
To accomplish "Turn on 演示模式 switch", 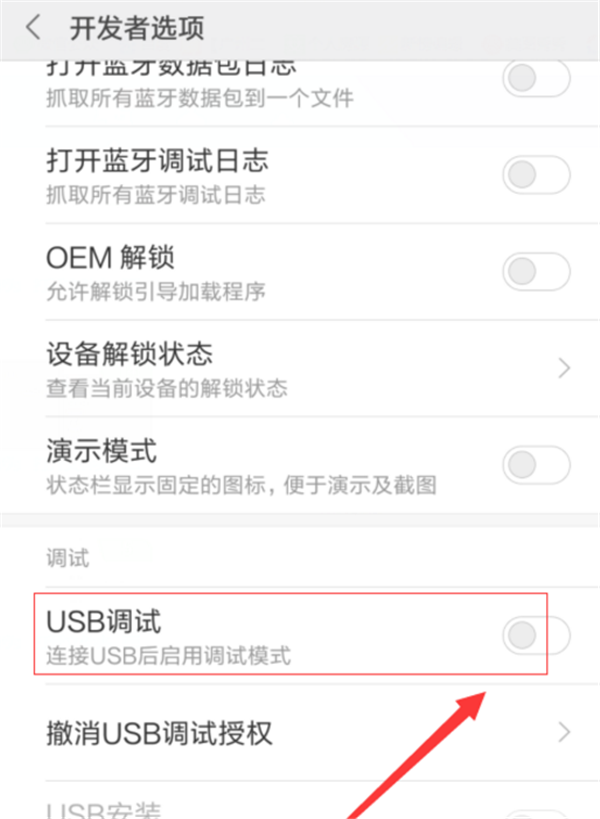I will (x=536, y=464).
